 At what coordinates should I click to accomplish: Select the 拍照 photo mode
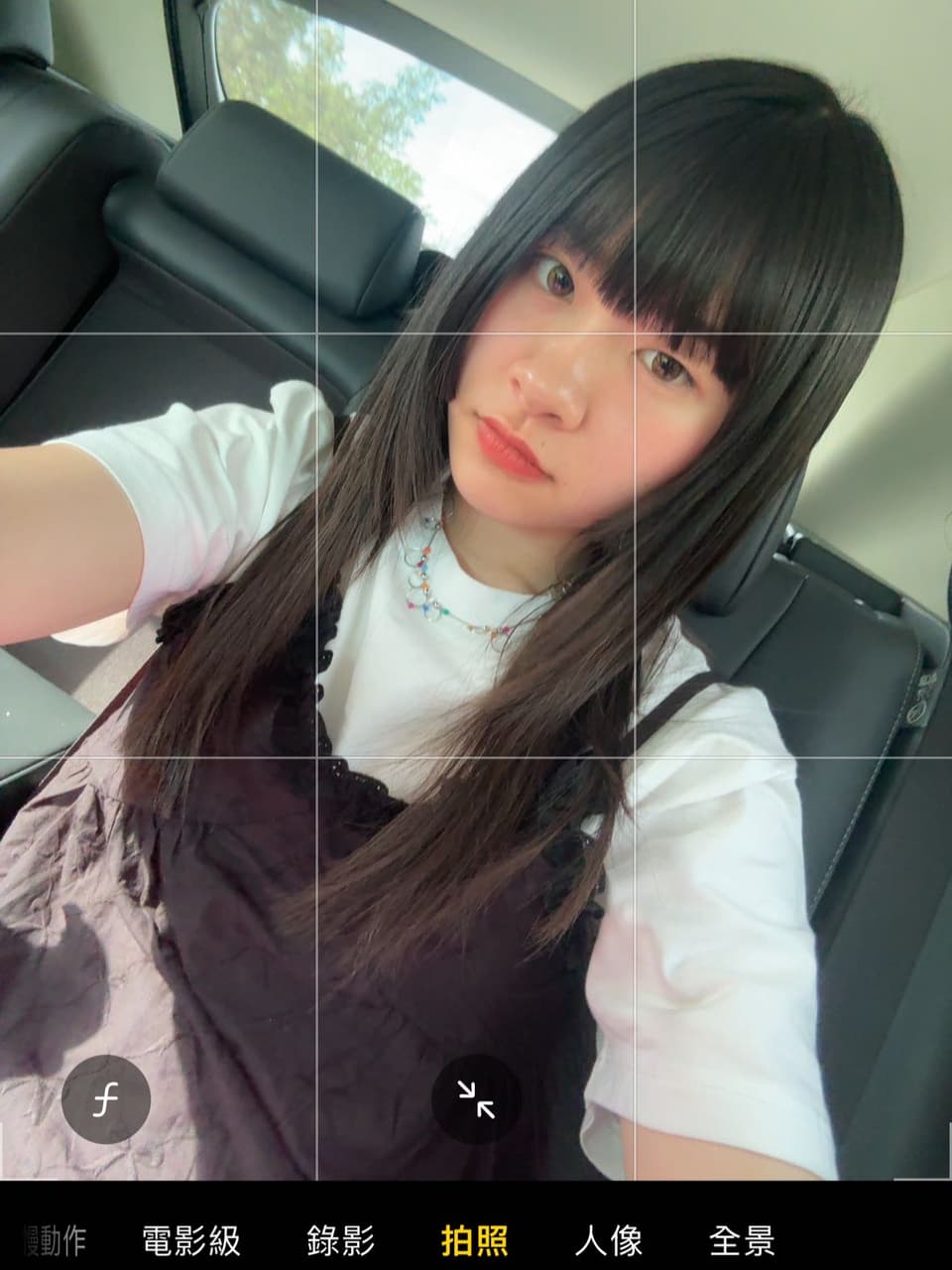tap(475, 1240)
